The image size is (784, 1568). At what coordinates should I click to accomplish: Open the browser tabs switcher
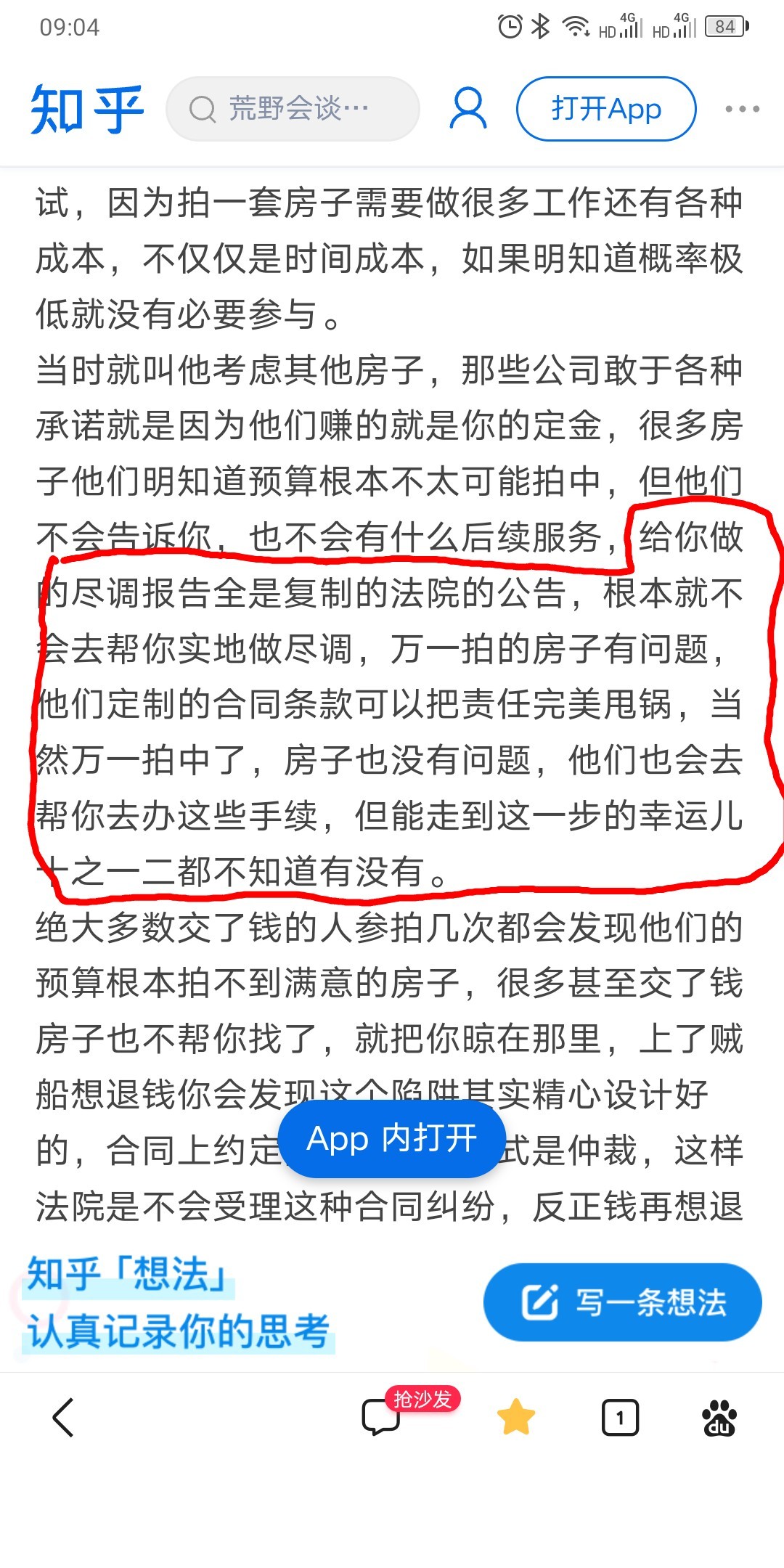pyautogui.click(x=620, y=1417)
